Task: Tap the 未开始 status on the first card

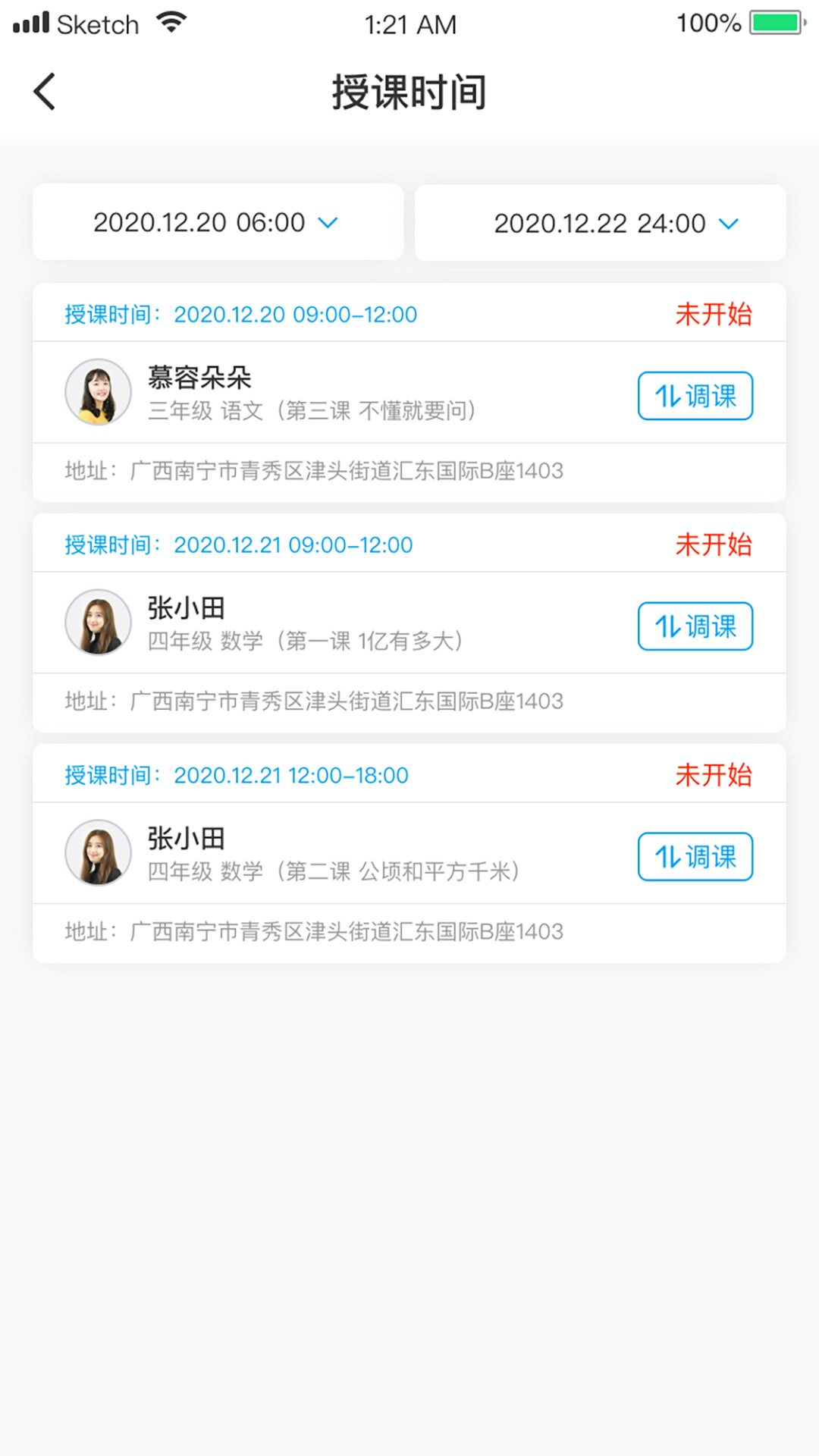Action: click(x=714, y=313)
